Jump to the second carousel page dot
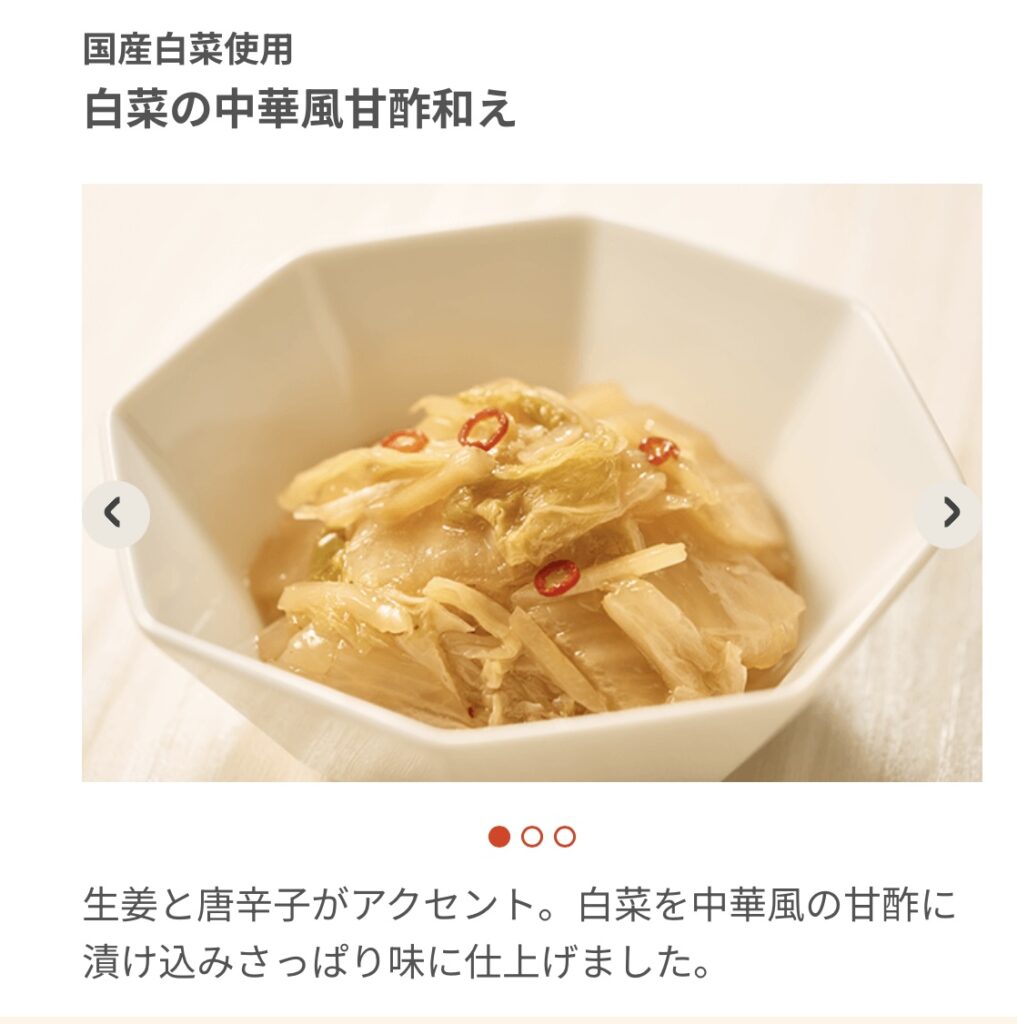This screenshot has height=1024, width=1017. [x=532, y=837]
